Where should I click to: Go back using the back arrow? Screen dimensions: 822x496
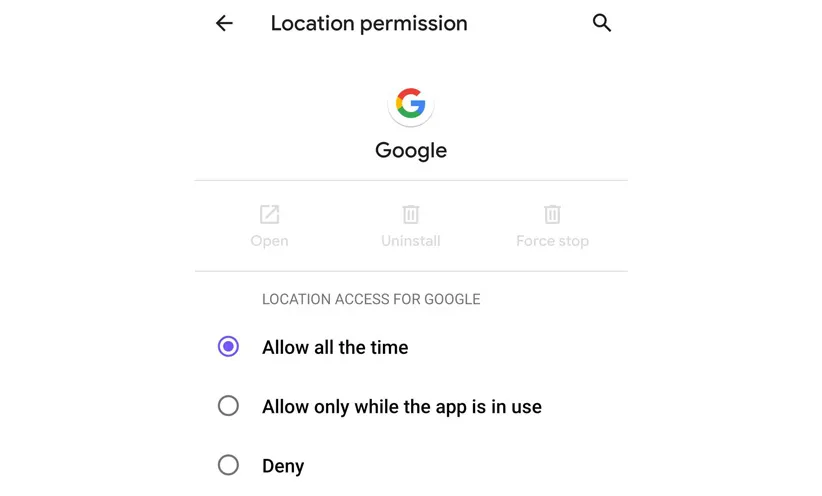pyautogui.click(x=224, y=23)
